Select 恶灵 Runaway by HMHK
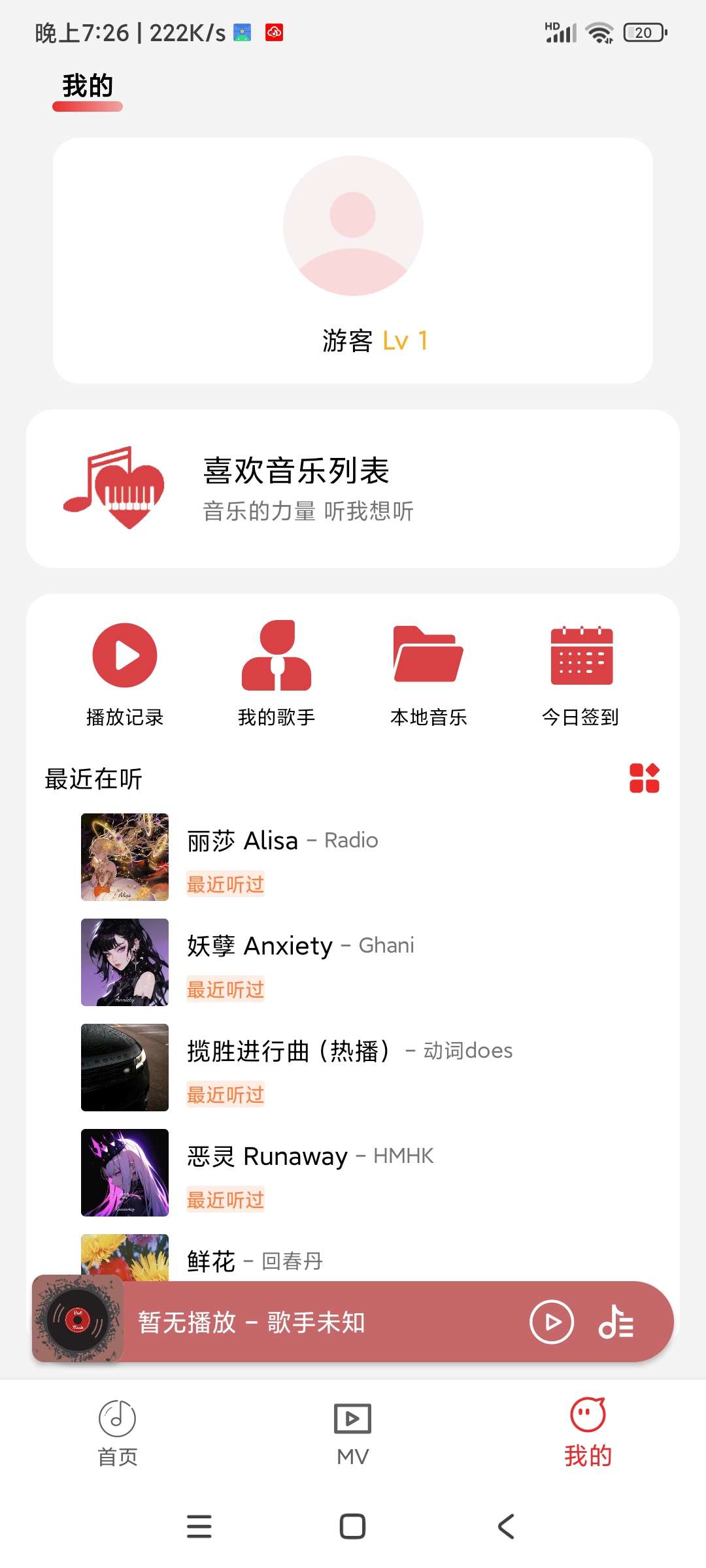This screenshot has height=1568, width=706. coord(353,1172)
